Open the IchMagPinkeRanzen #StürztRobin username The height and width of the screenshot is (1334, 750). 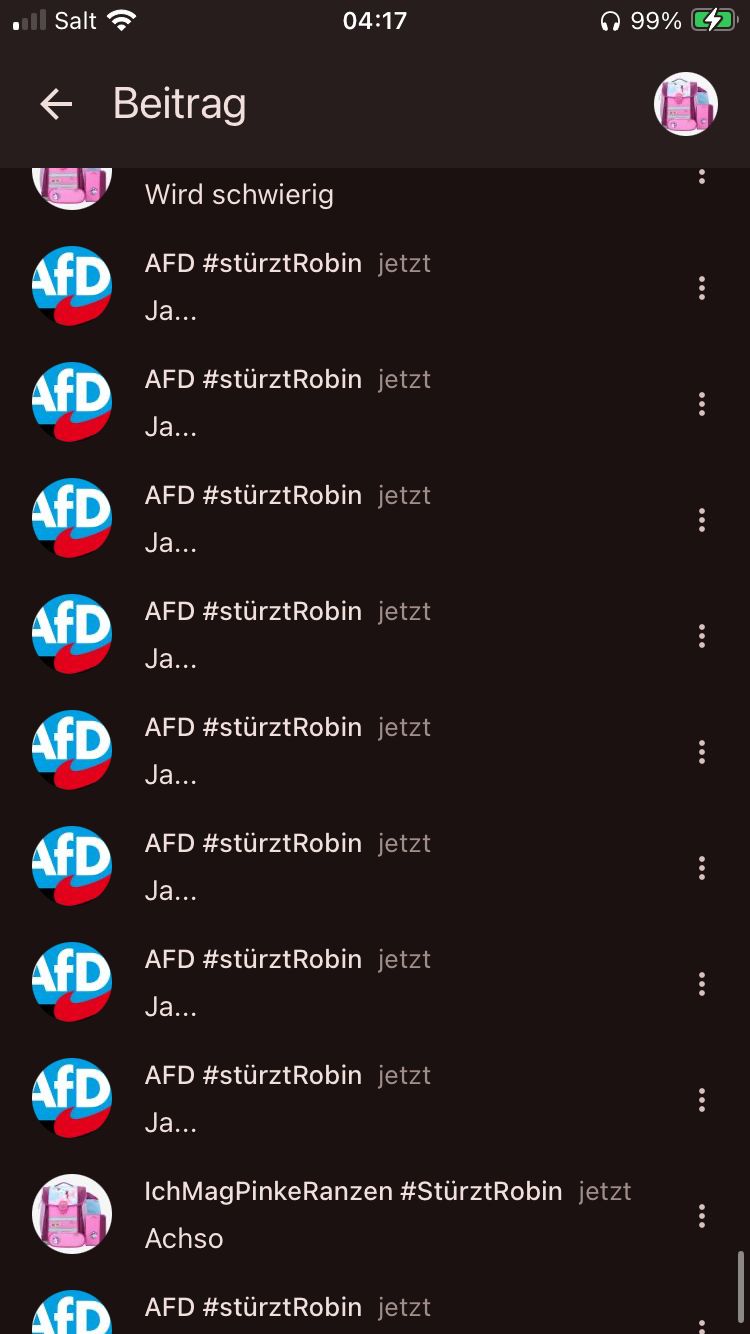tap(353, 1191)
